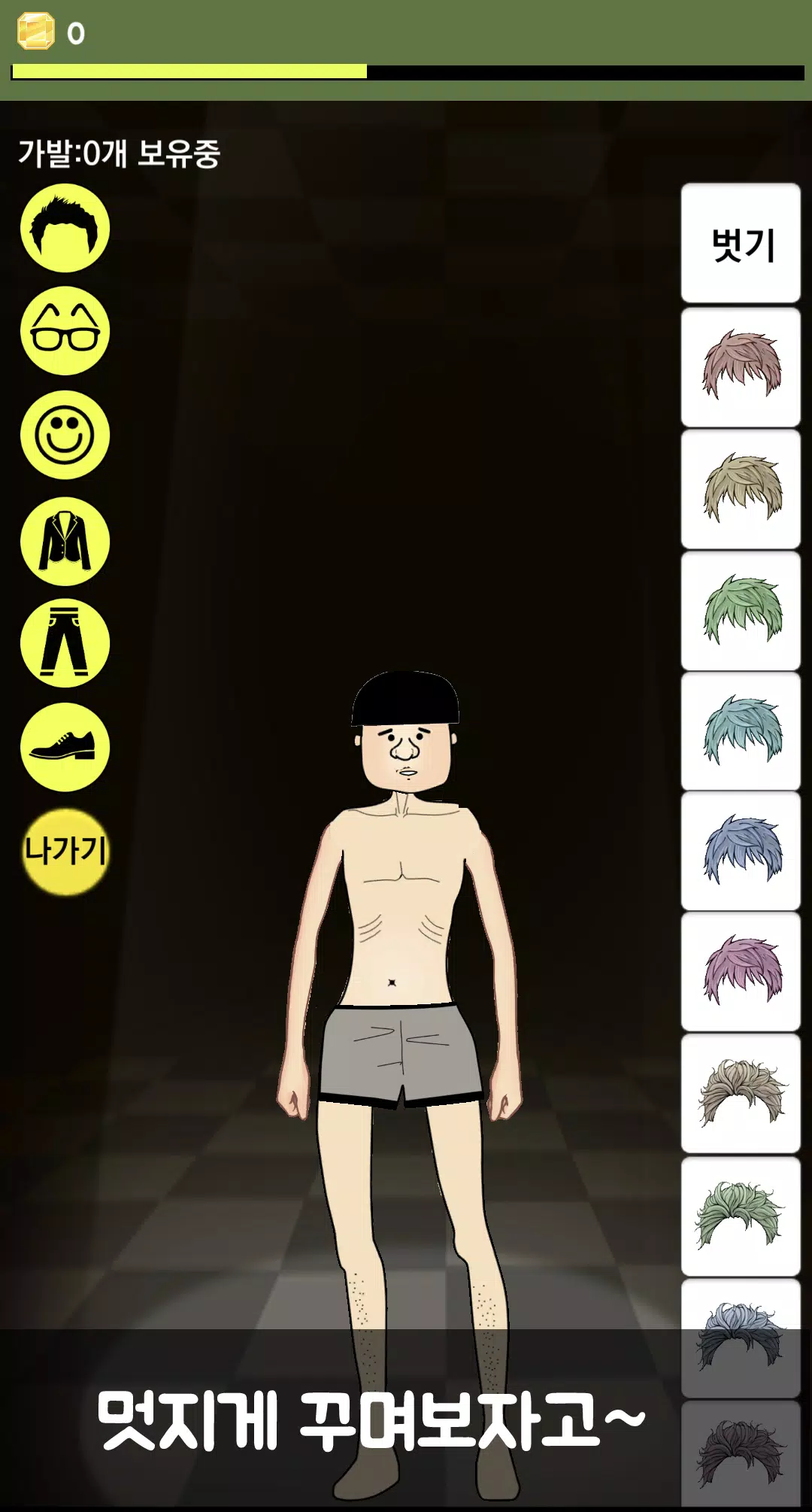The image size is (812, 1512).
Task: Switch to the pants category
Action: [x=65, y=643]
